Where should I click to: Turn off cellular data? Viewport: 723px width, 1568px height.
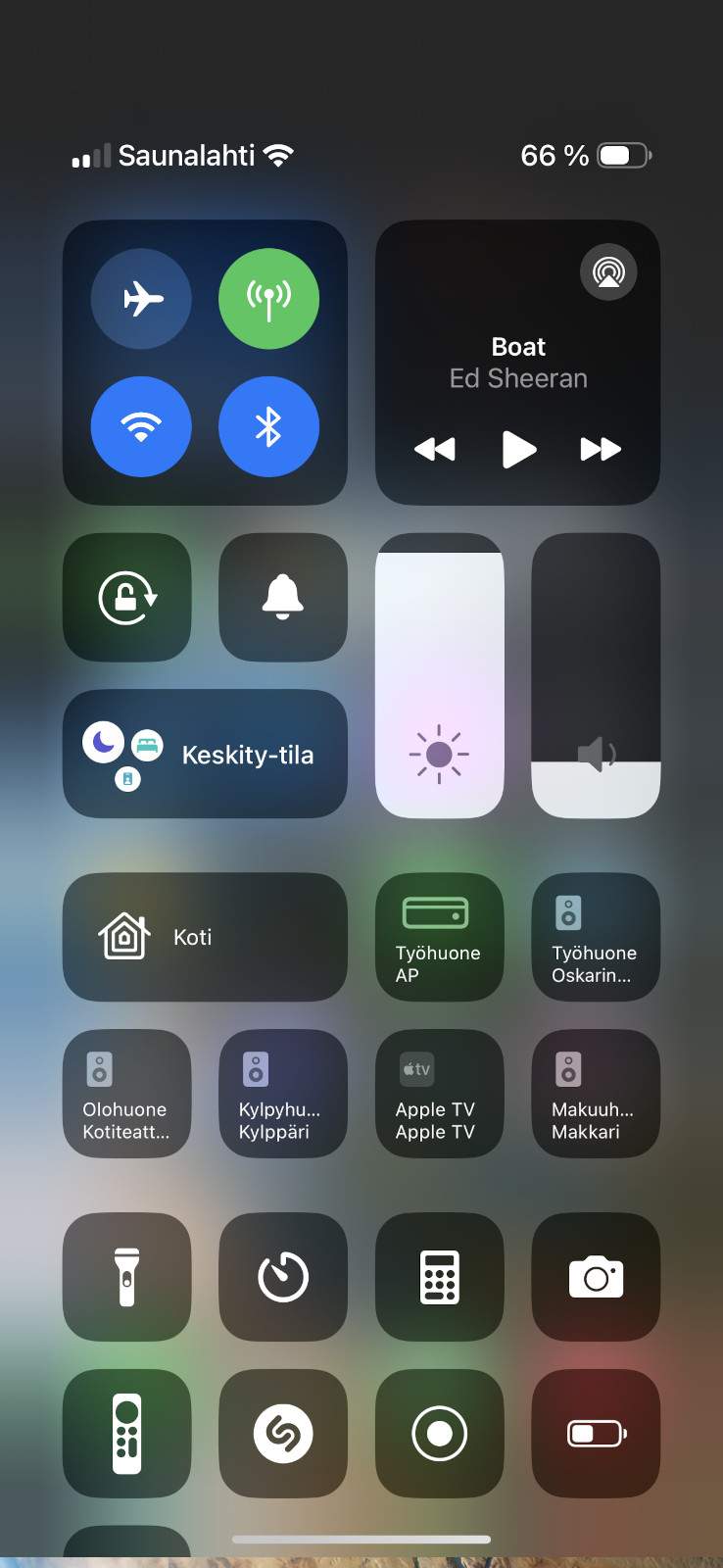(x=268, y=299)
